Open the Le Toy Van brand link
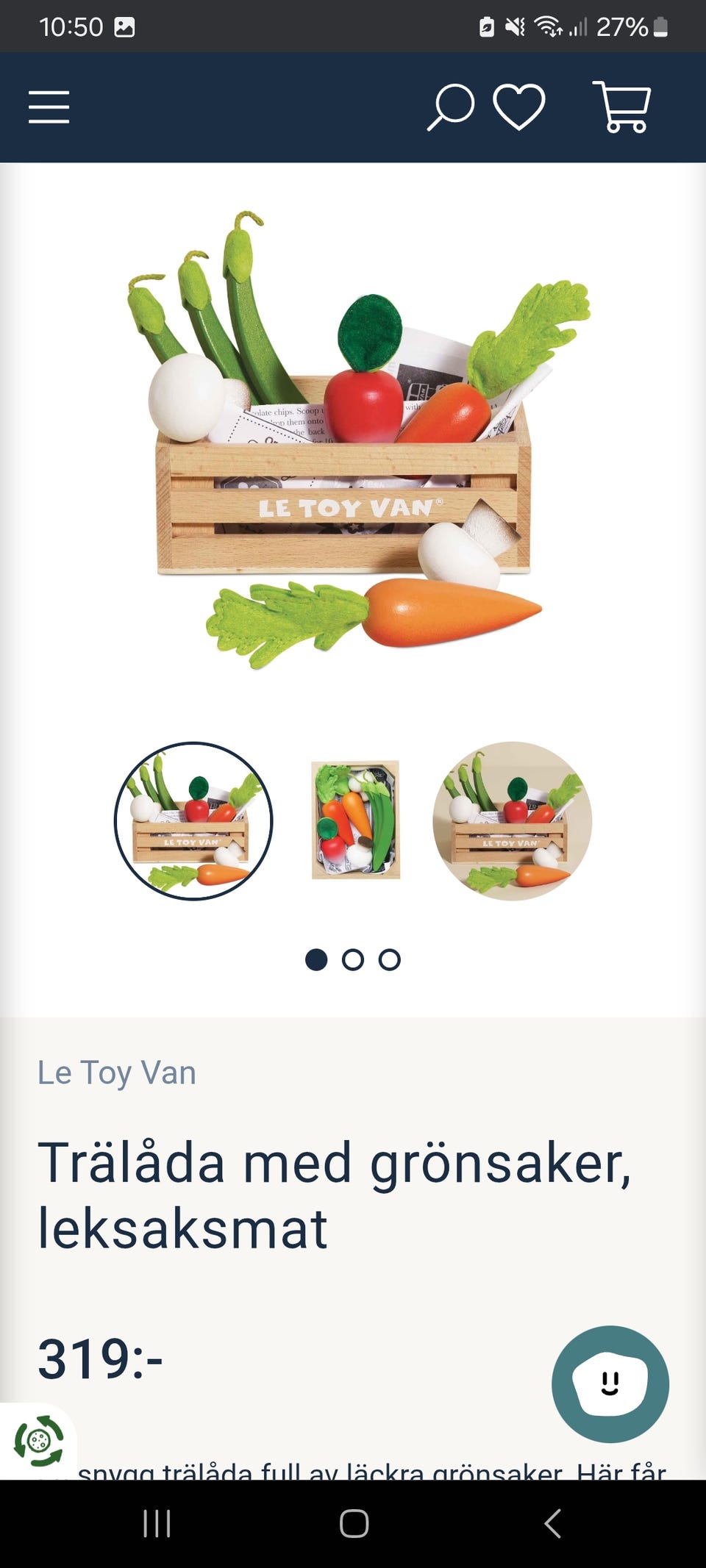706x1568 pixels. [117, 1073]
